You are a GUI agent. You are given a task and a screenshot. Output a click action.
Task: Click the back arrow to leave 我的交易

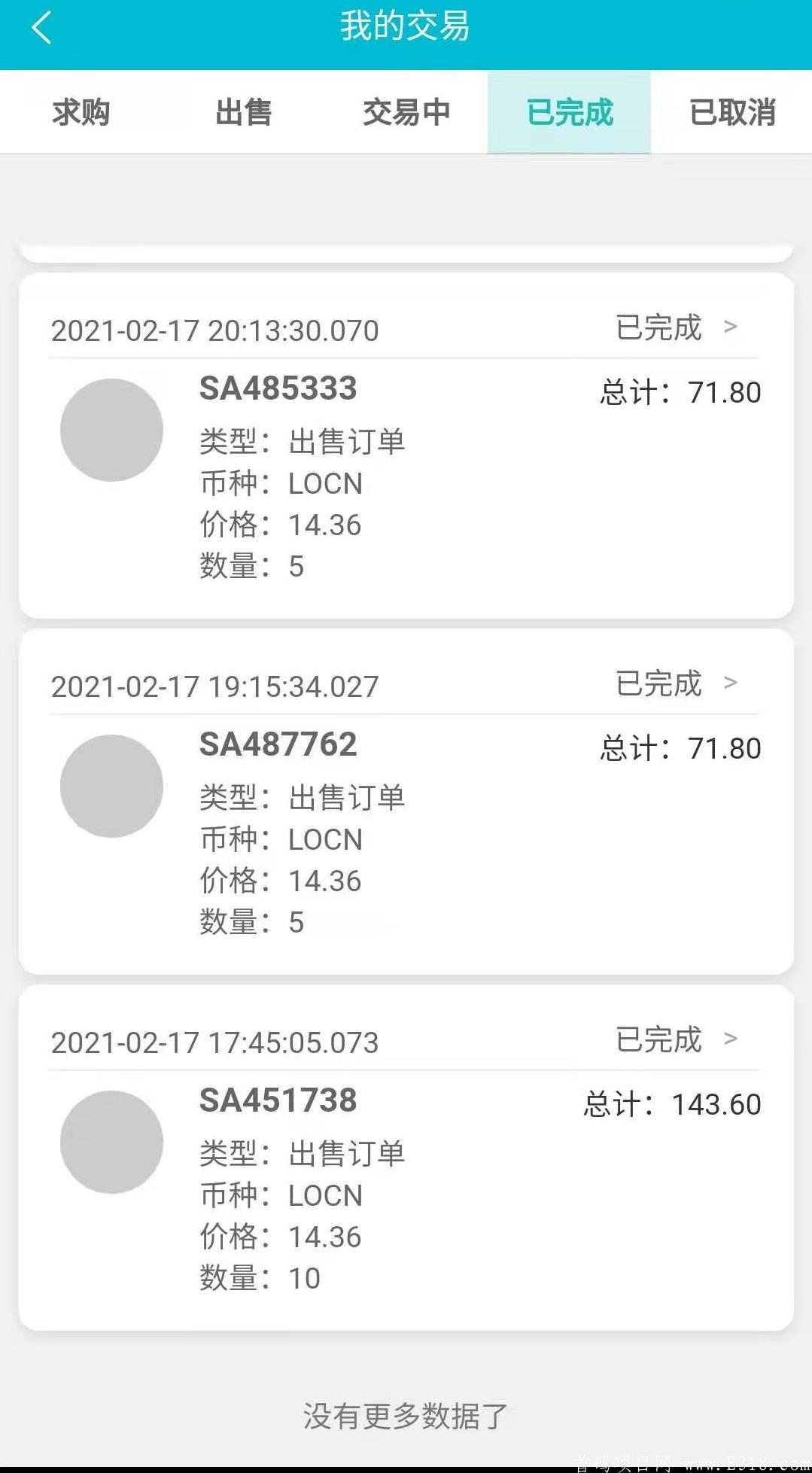tap(41, 29)
